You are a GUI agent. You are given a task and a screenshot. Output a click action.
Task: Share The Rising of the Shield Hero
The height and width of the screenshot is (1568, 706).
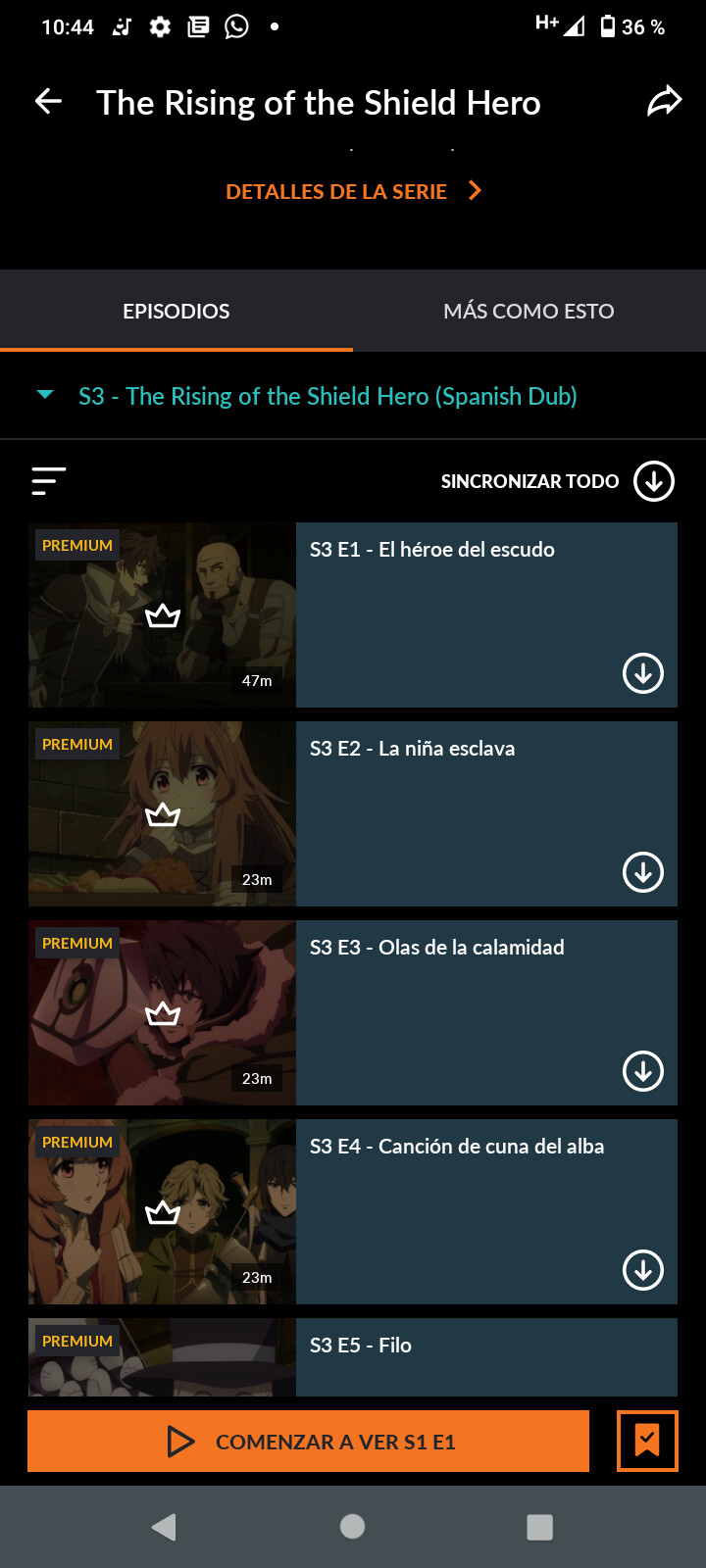664,101
